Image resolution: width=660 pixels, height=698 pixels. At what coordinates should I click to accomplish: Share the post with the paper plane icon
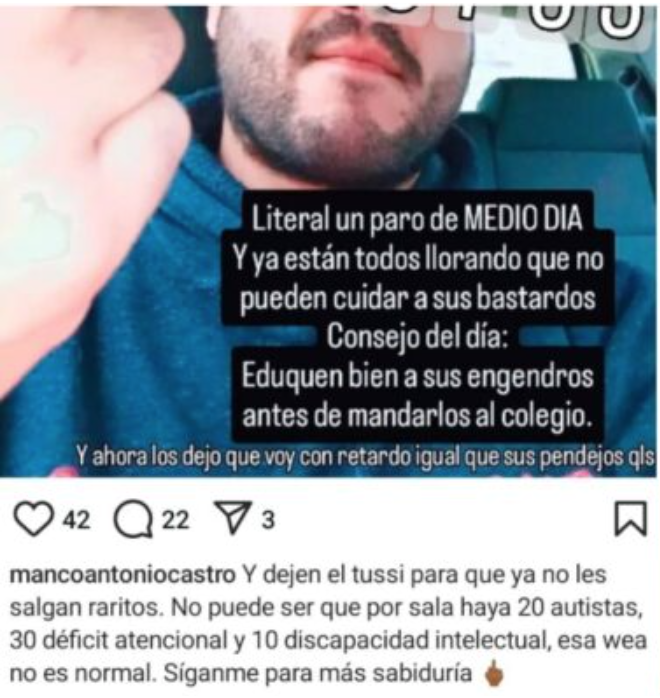[232, 519]
